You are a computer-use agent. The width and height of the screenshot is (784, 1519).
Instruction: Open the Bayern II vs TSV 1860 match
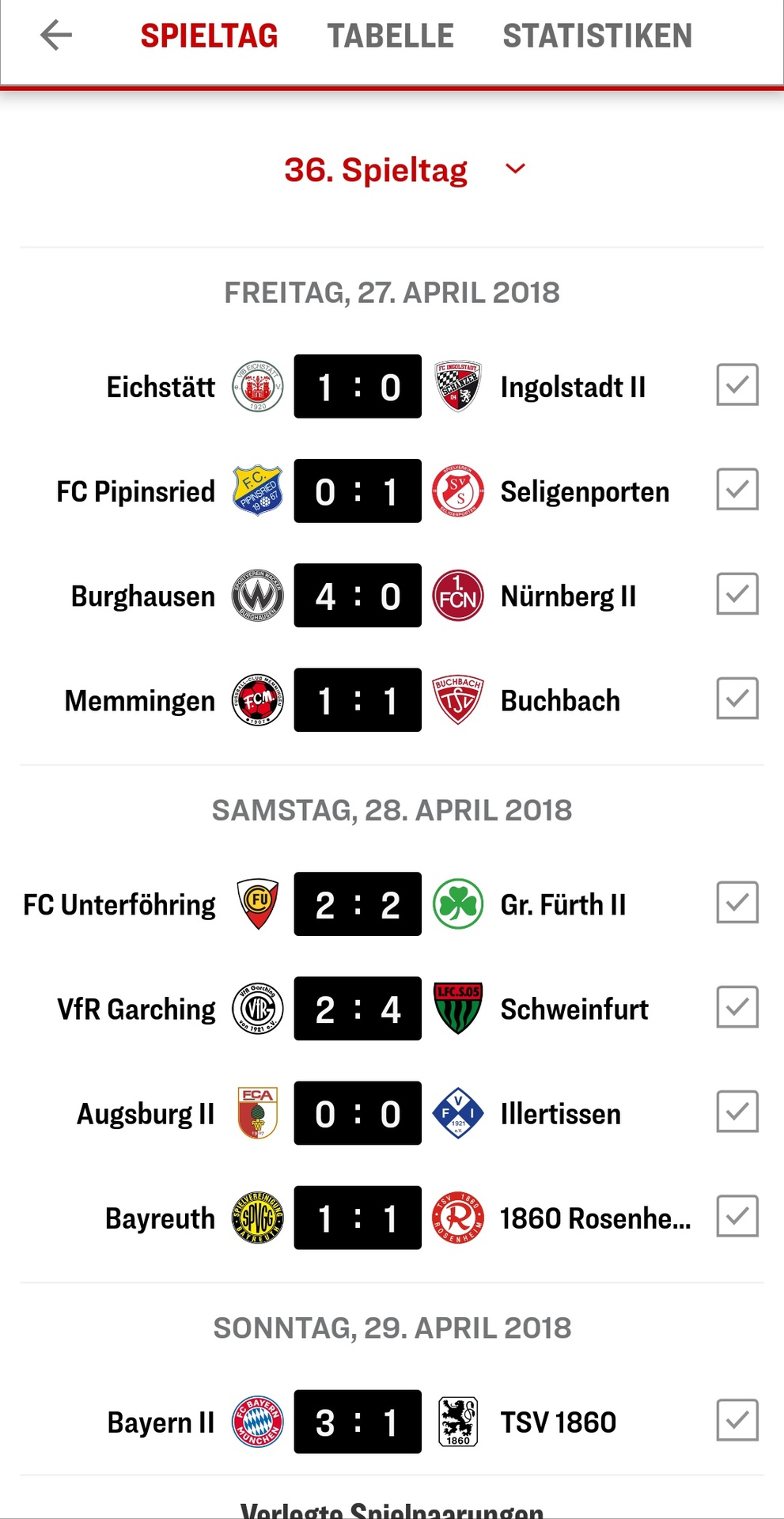click(x=358, y=1422)
